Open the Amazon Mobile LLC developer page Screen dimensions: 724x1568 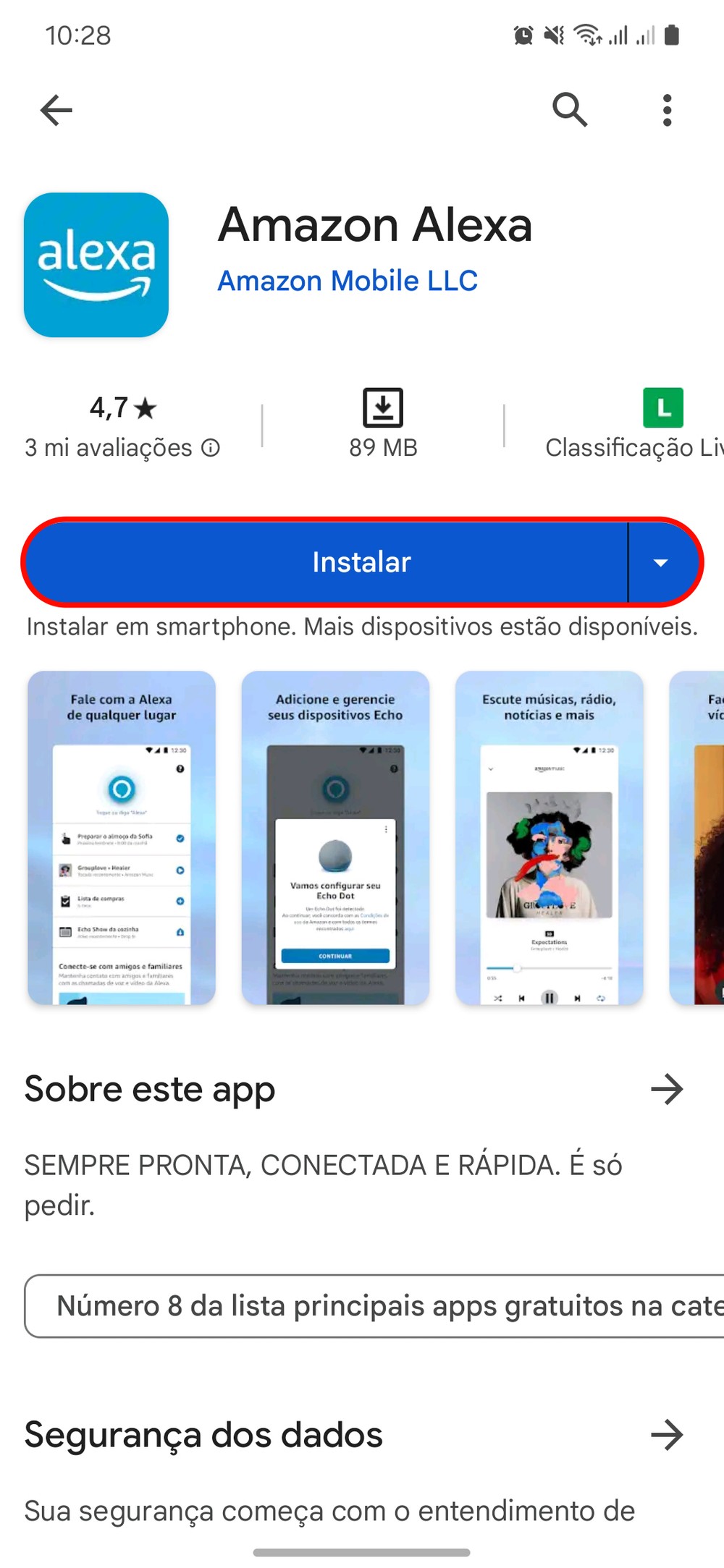click(x=348, y=281)
